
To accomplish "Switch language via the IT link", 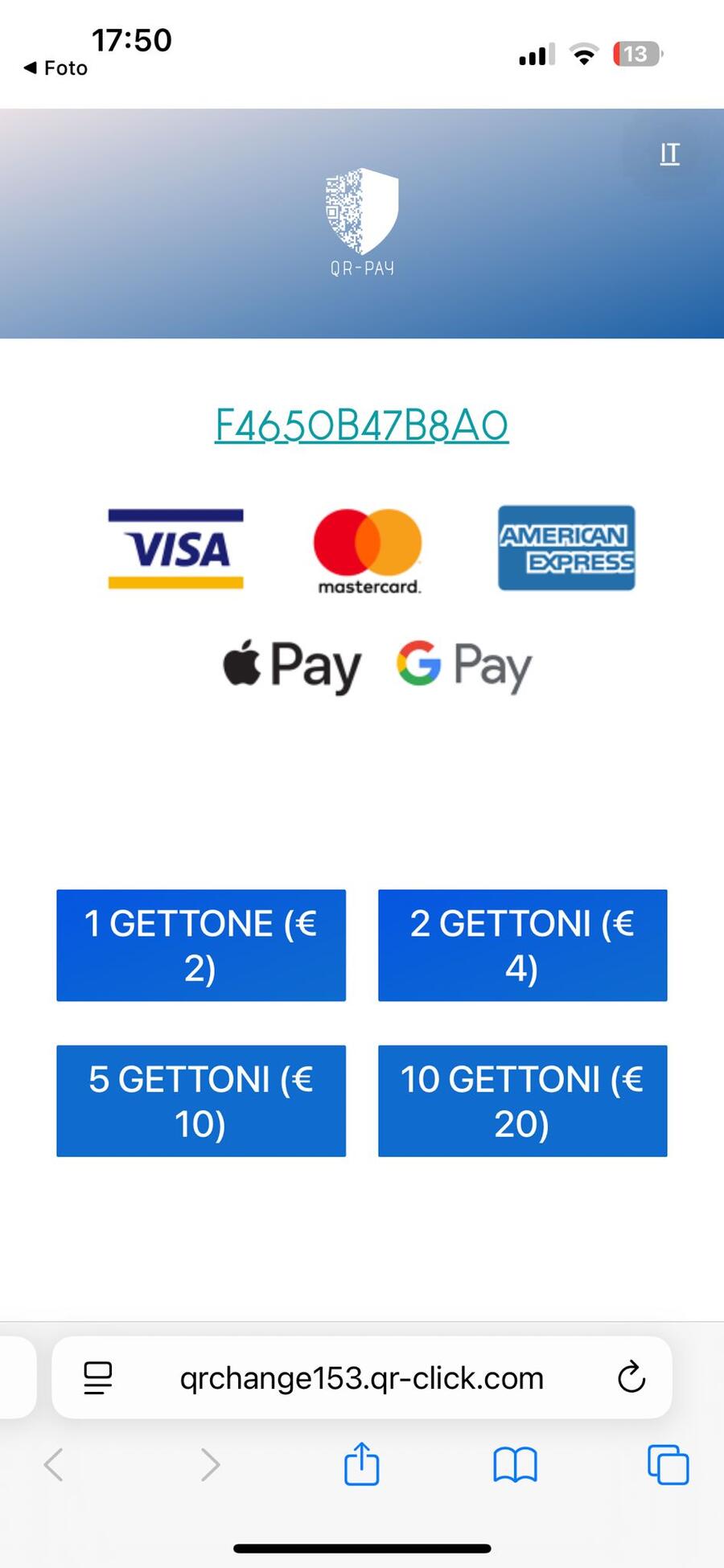I will [x=669, y=154].
